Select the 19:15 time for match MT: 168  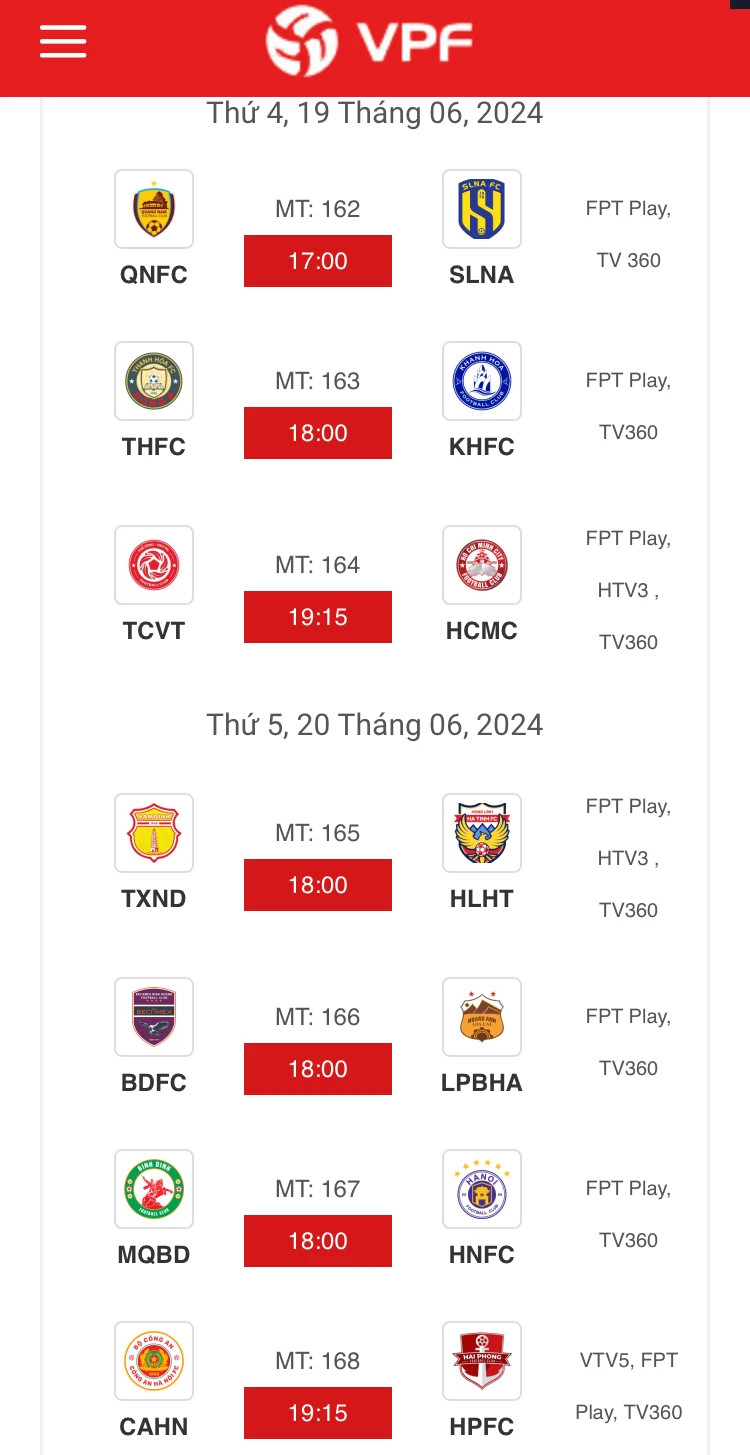pos(317,1413)
